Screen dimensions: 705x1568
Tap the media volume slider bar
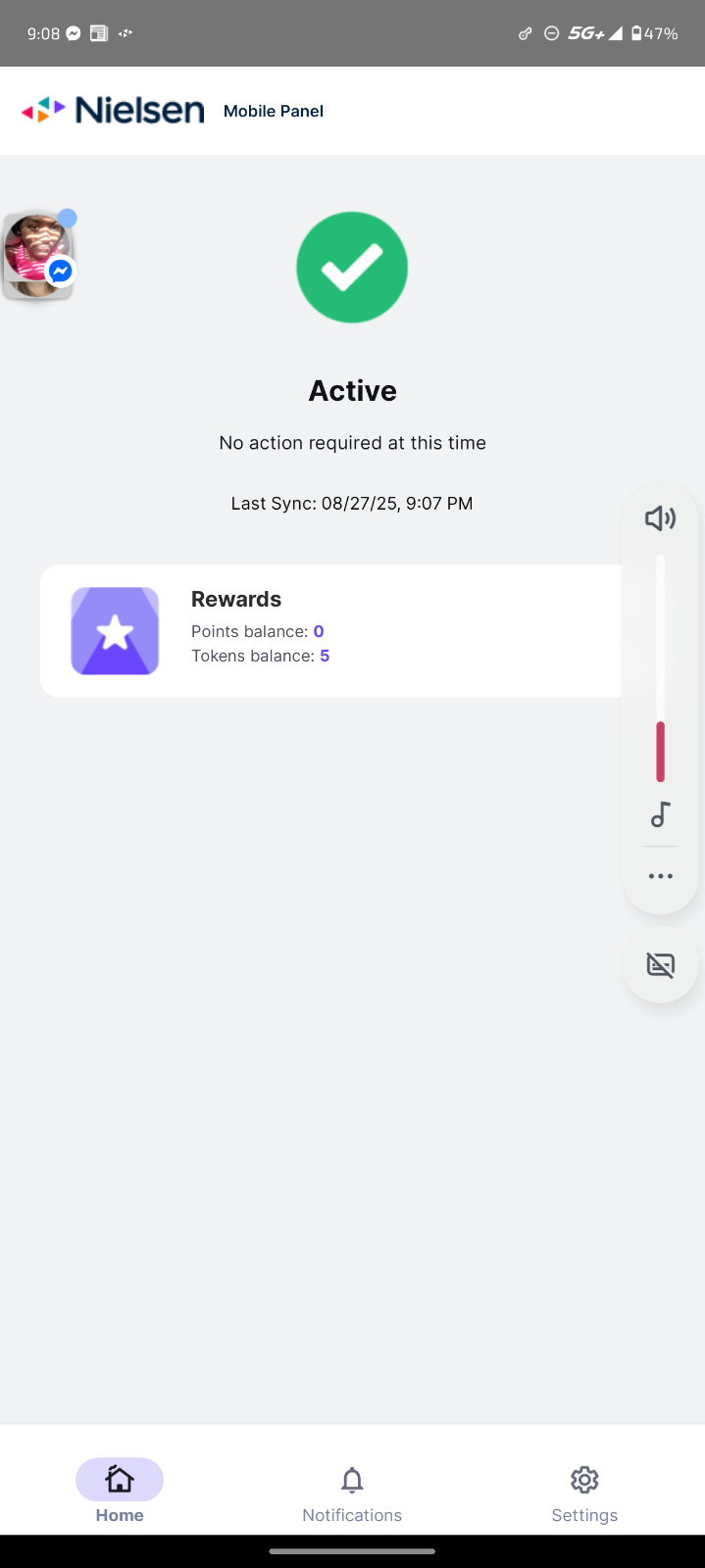(661, 668)
